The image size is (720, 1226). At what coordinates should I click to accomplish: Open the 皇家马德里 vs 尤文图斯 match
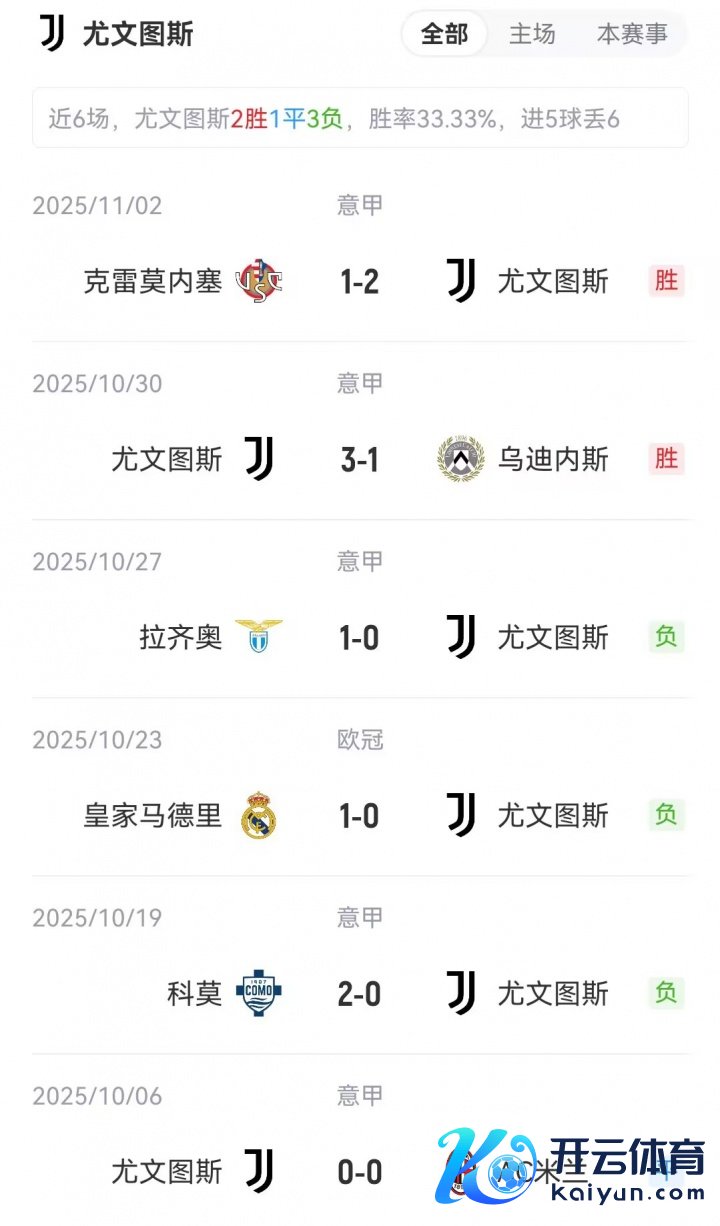pos(359,816)
